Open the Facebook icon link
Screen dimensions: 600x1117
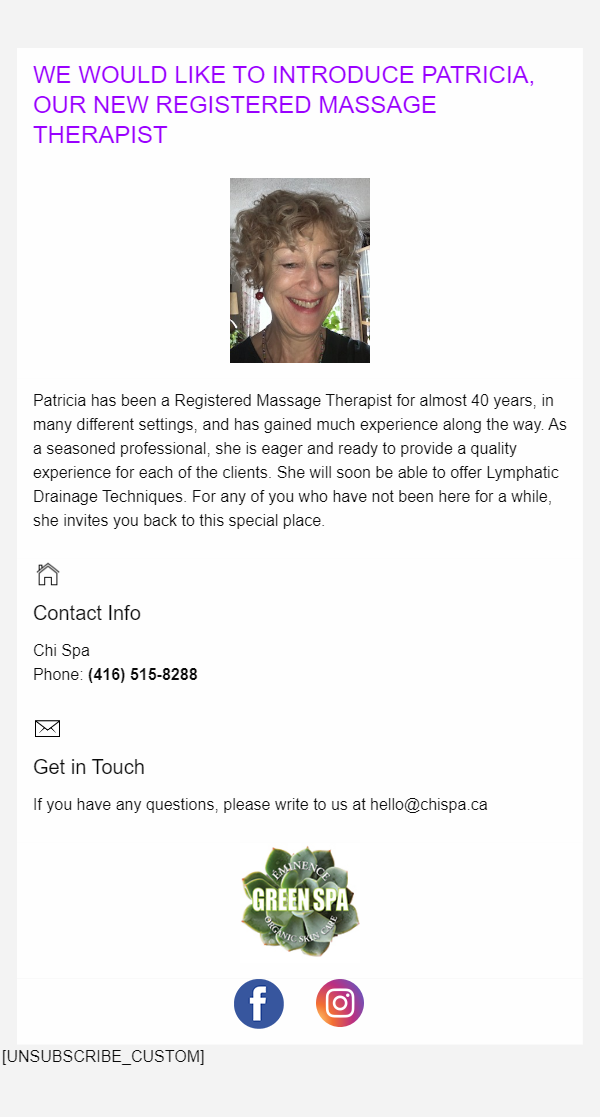pos(259,1003)
